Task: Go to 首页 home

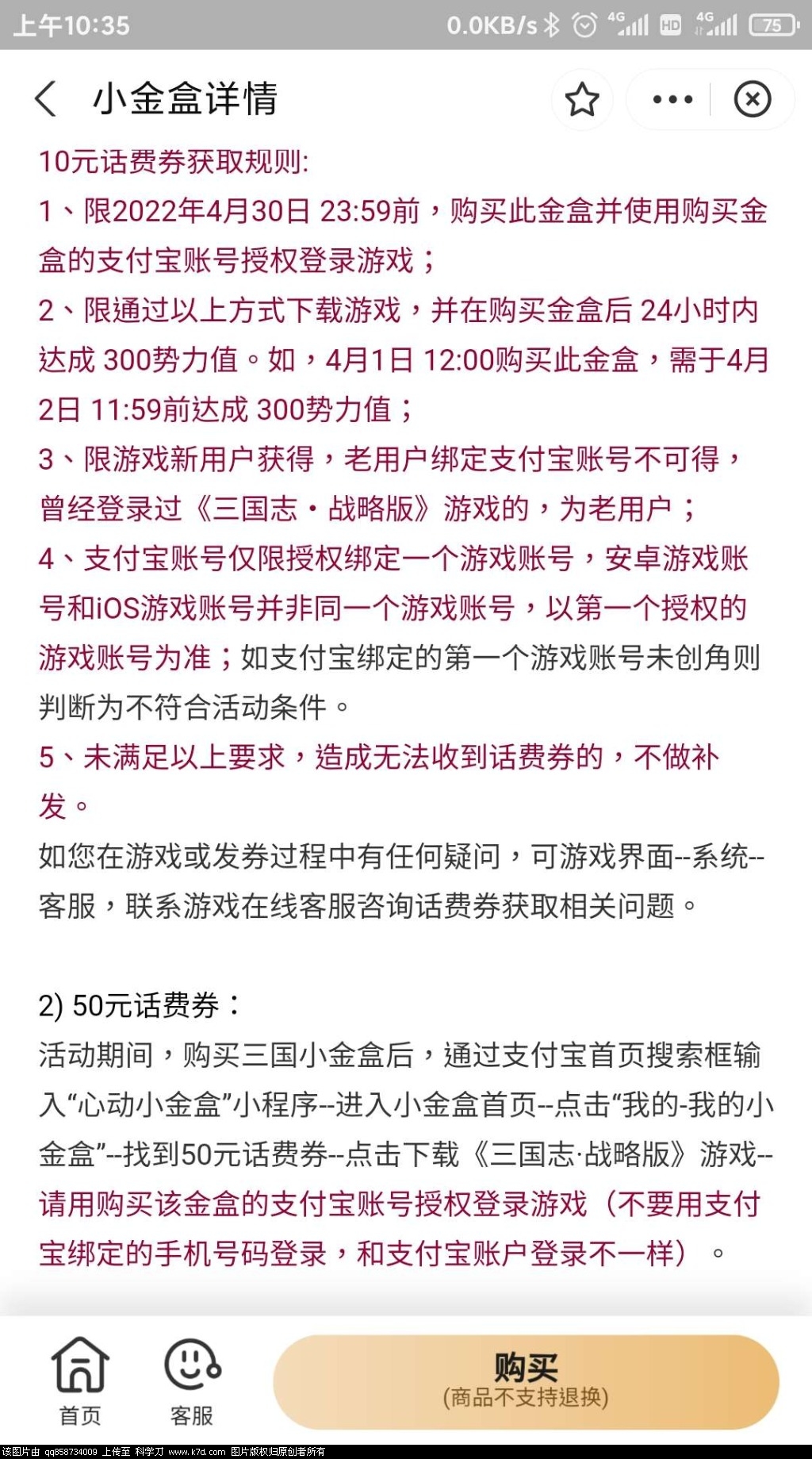Action: point(80,1380)
